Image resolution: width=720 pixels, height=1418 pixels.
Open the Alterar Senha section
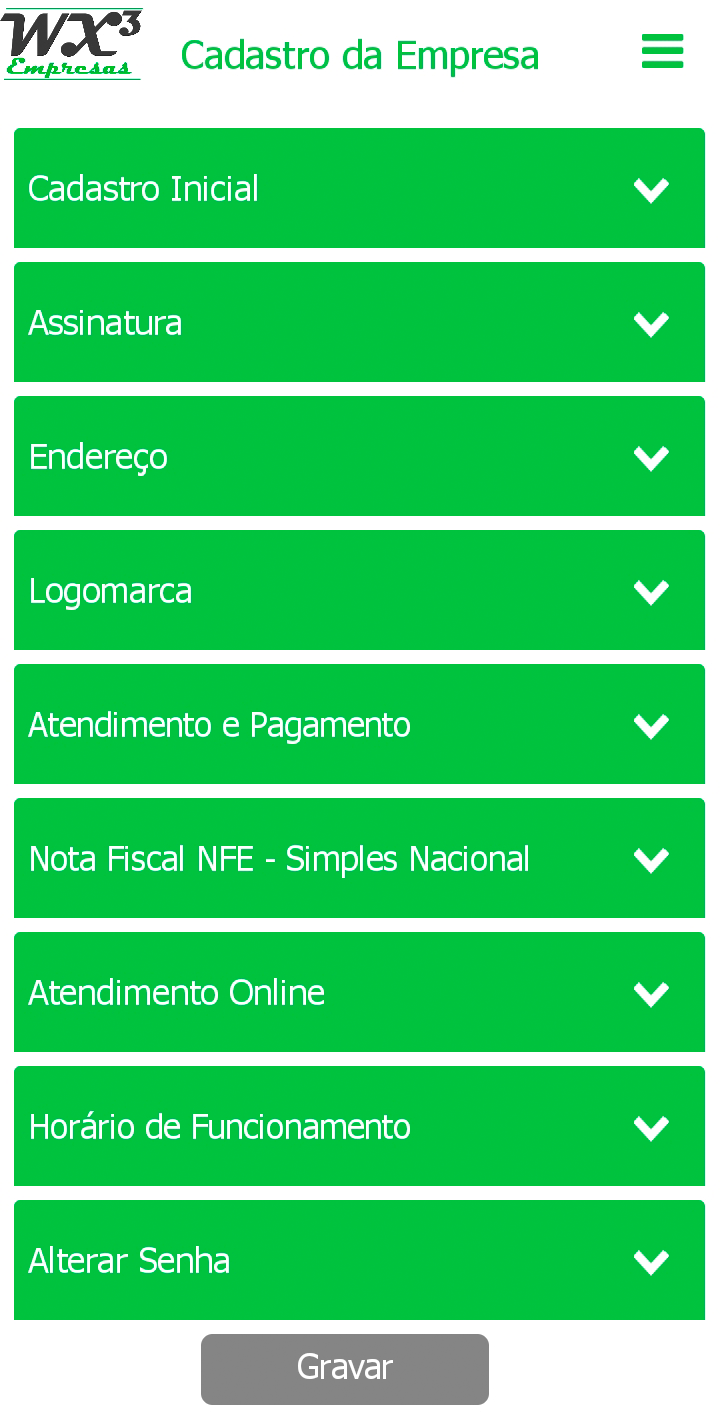359,1260
